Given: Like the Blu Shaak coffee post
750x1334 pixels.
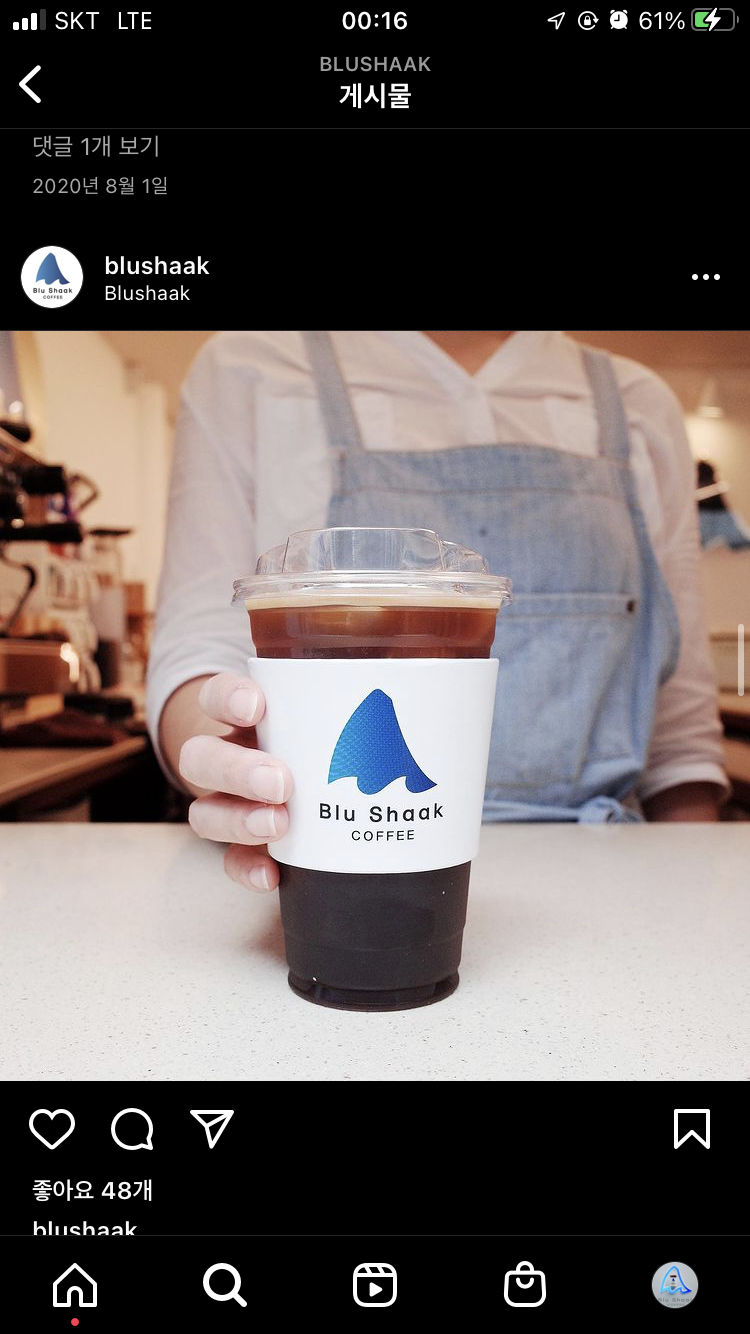Looking at the screenshot, I should click(x=52, y=1129).
